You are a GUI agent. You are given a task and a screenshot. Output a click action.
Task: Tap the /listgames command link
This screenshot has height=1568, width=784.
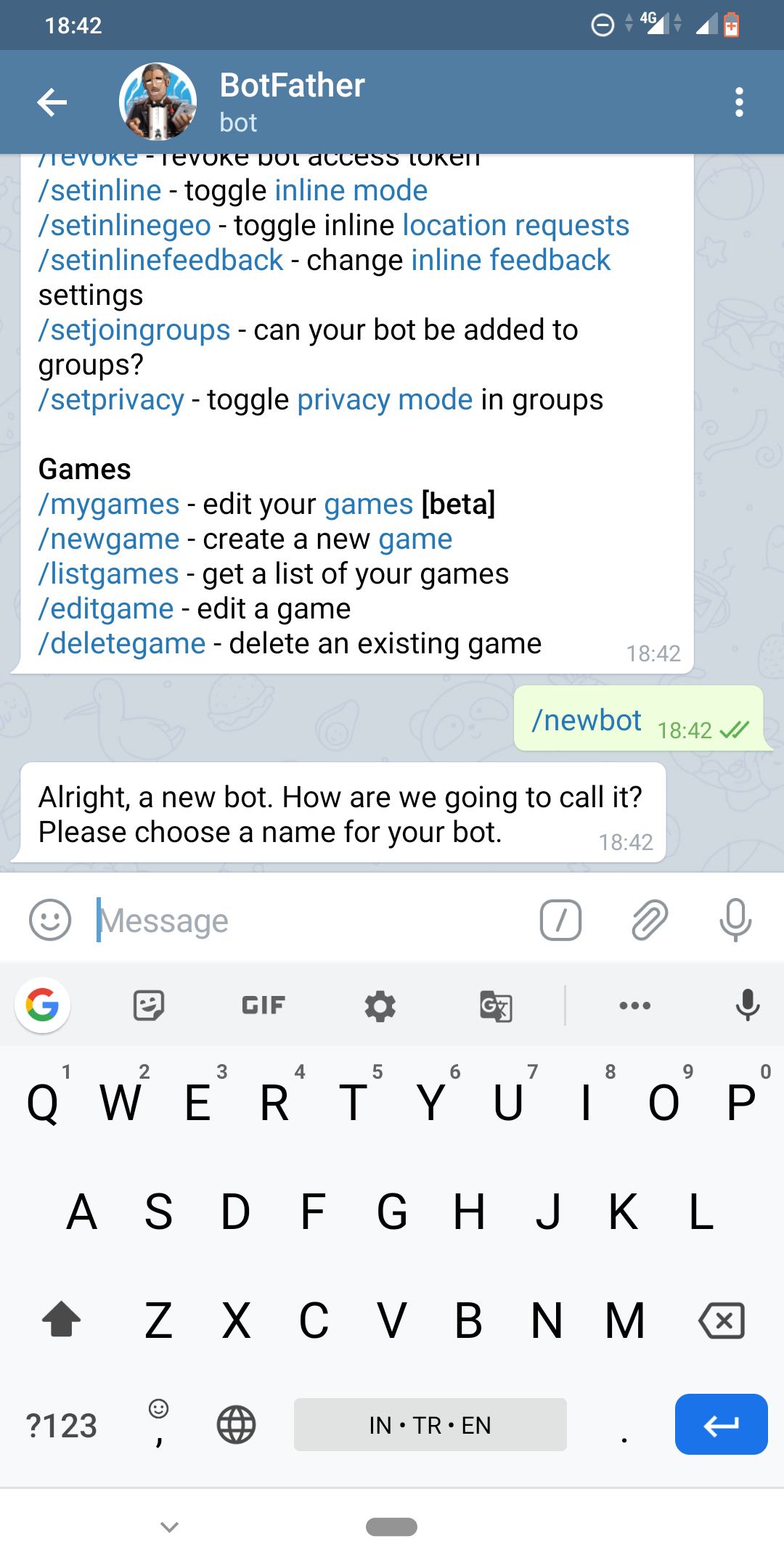[108, 574]
